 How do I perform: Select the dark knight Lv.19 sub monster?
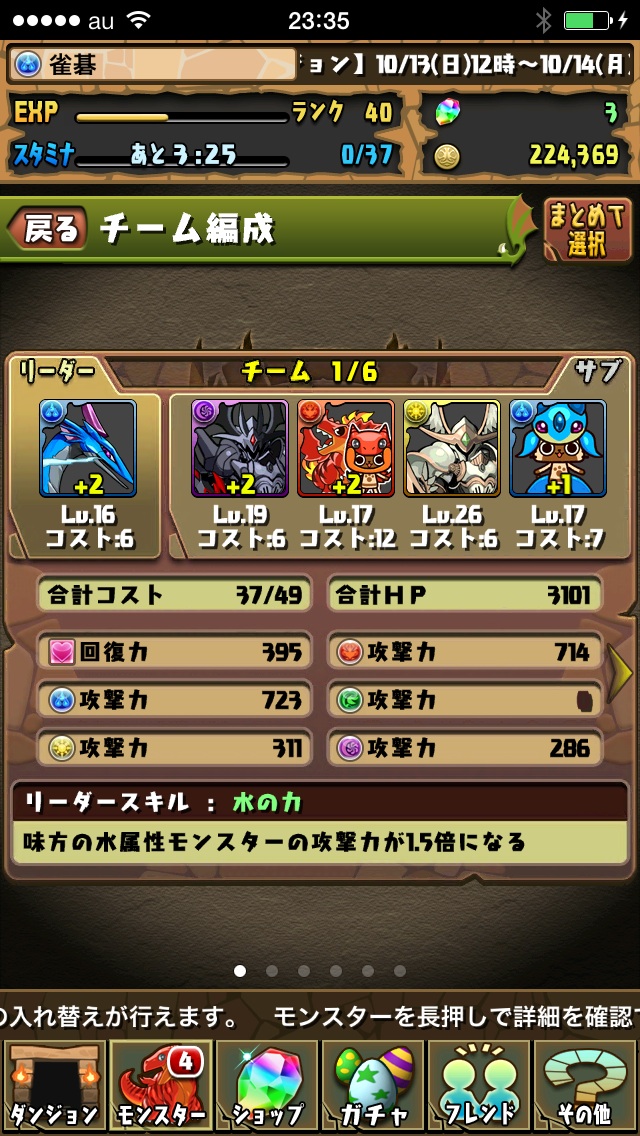[x=240, y=448]
